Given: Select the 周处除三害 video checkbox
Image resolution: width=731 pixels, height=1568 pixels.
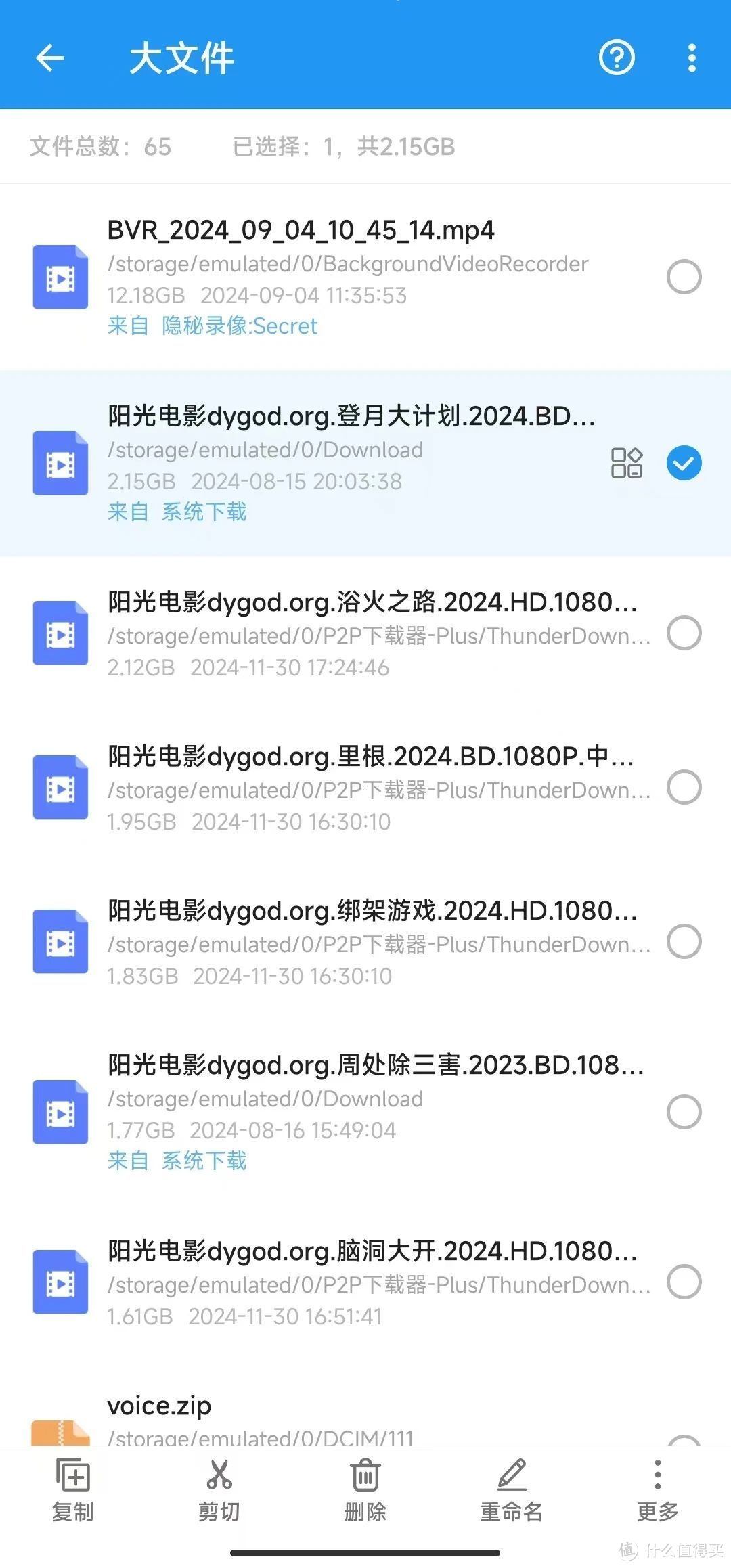Looking at the screenshot, I should pyautogui.click(x=684, y=1112).
